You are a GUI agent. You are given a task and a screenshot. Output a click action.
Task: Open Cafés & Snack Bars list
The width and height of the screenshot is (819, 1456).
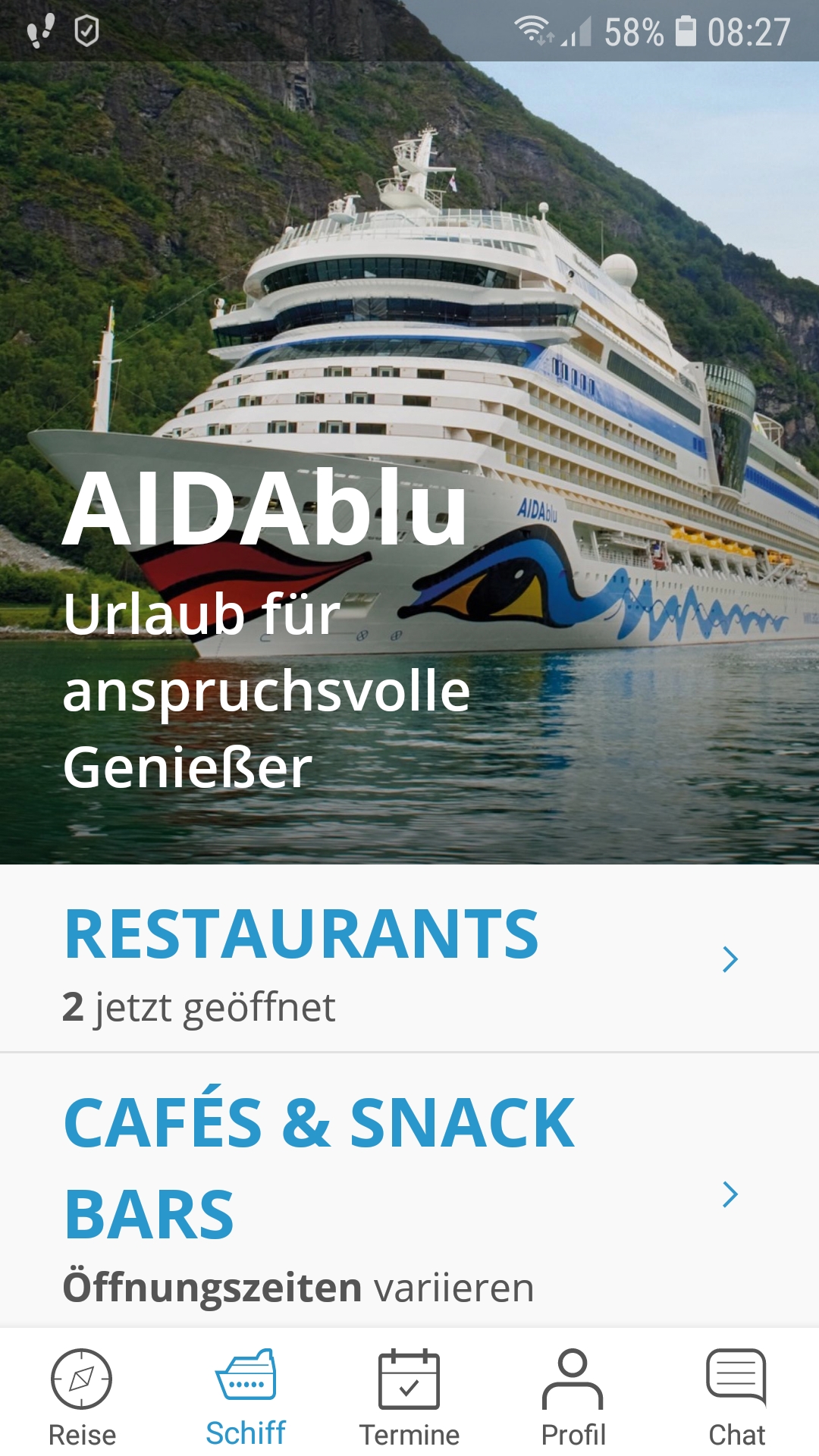coord(409,1194)
